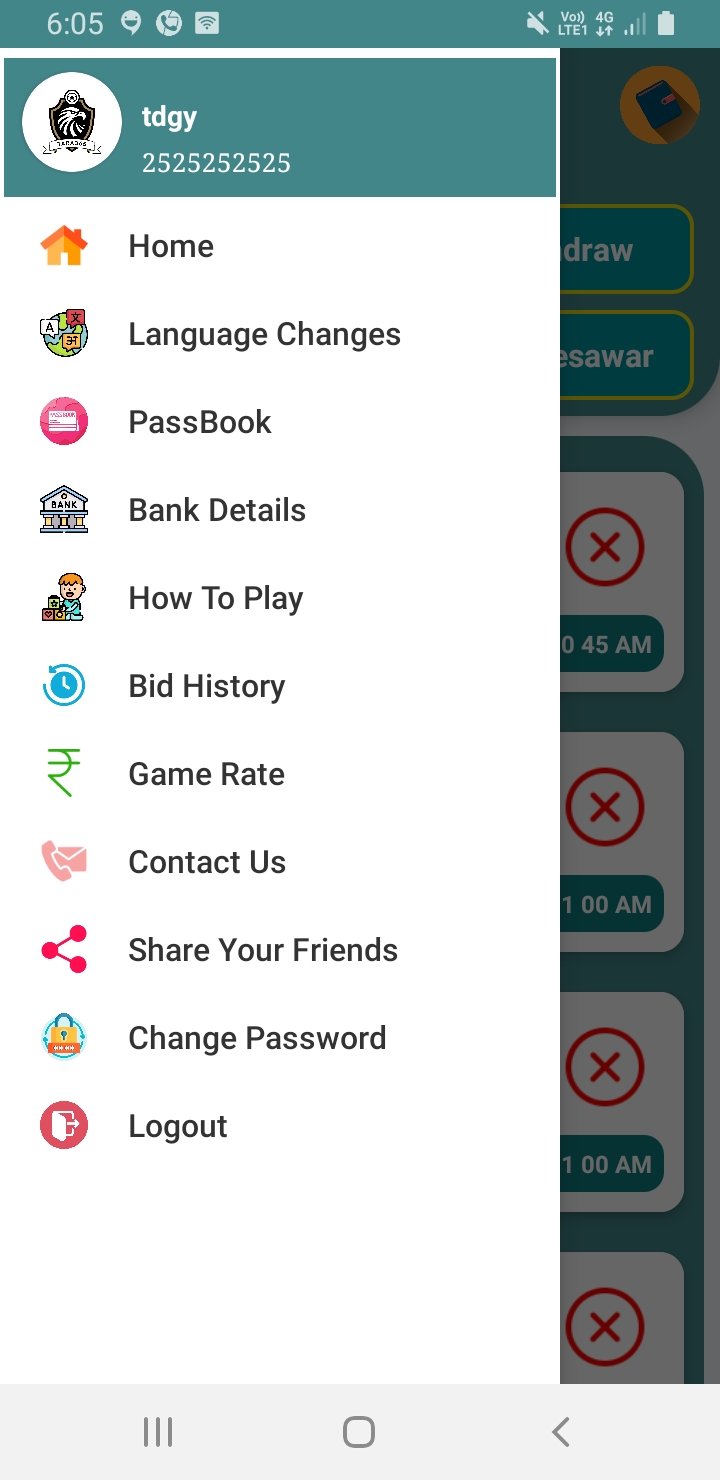Open the wallet icon at top right

point(658,105)
